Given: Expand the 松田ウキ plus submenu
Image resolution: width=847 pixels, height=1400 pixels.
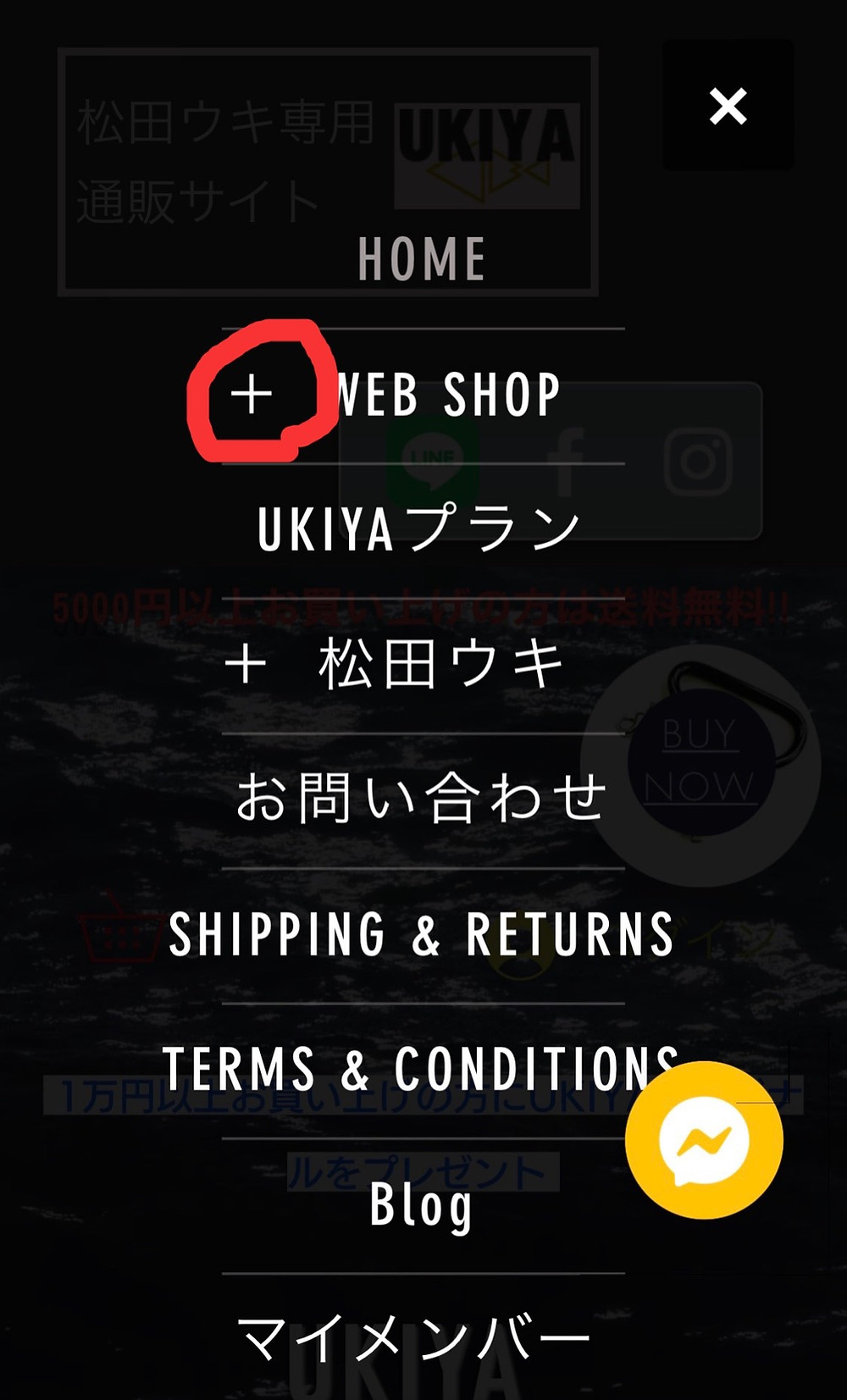Looking at the screenshot, I should (x=246, y=665).
